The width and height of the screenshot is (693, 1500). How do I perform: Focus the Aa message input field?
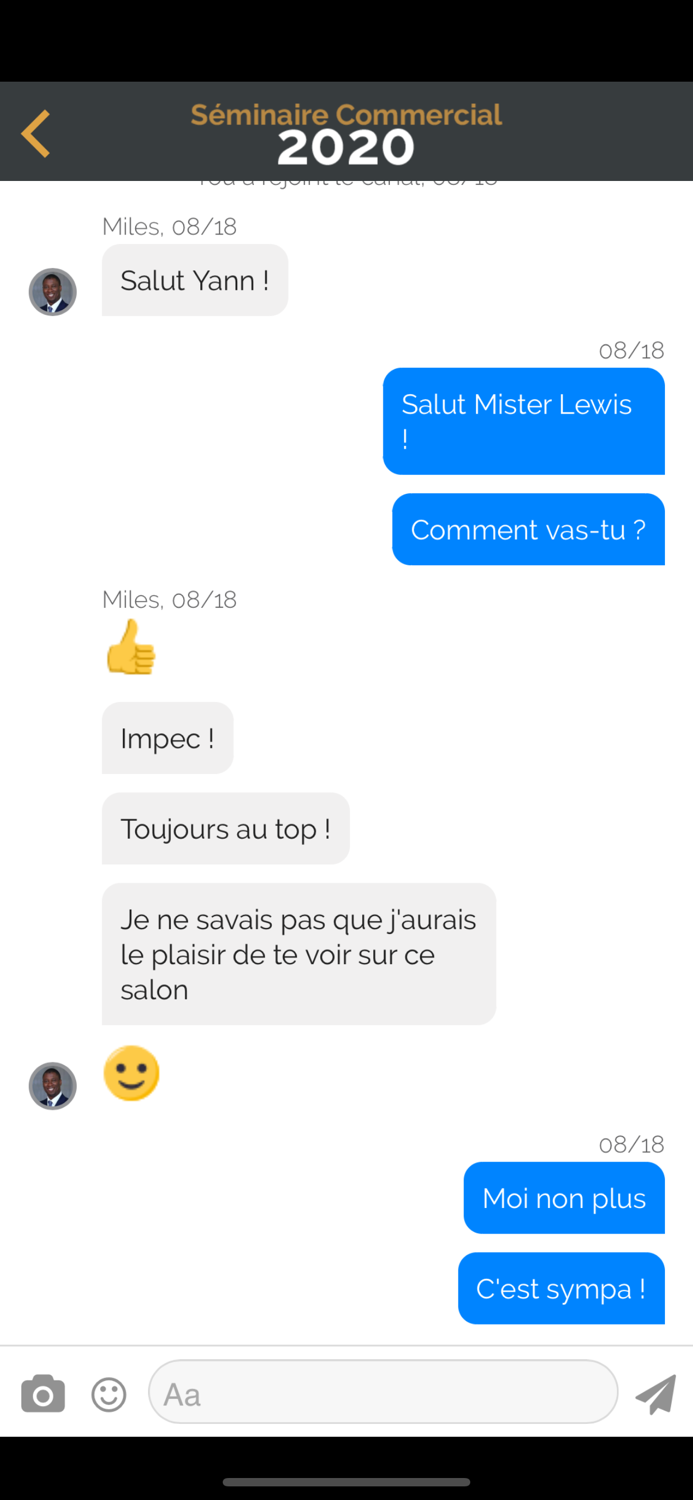[383, 1391]
